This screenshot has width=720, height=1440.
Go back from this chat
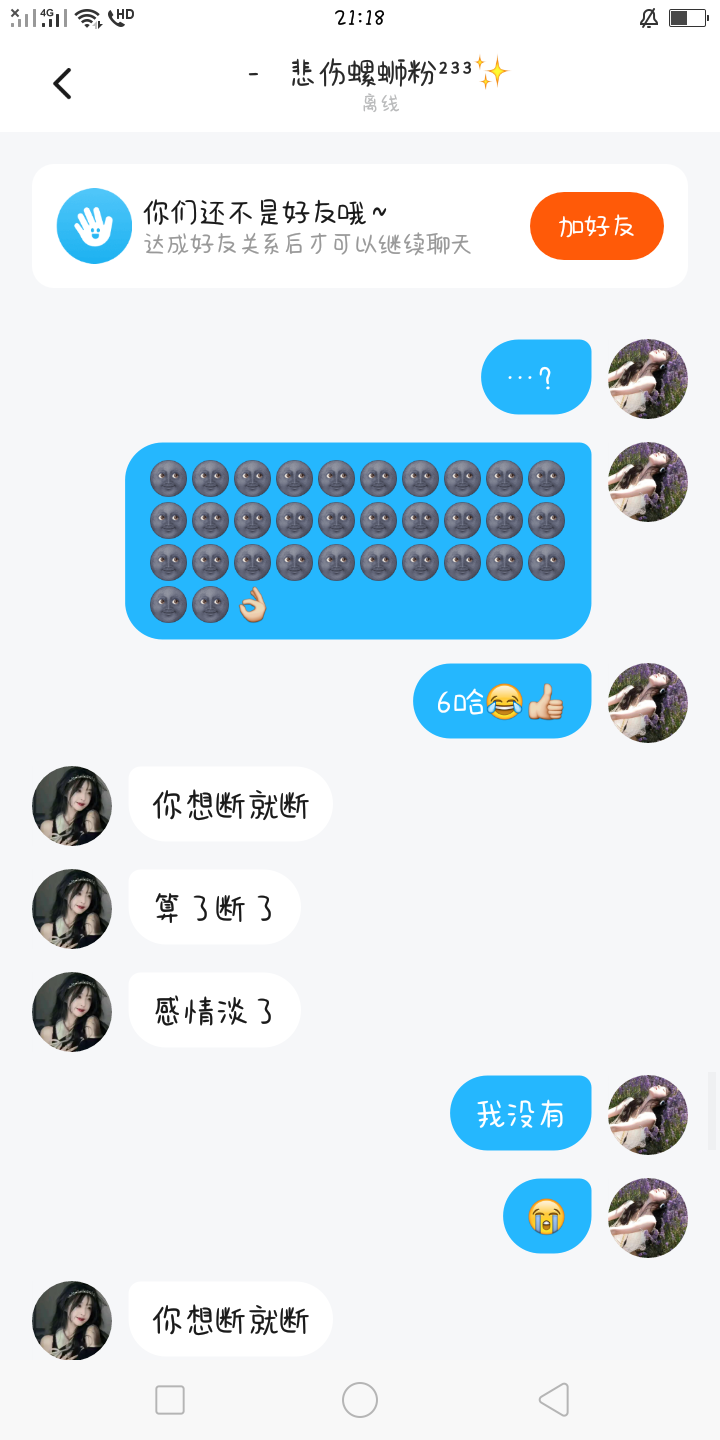point(62,83)
